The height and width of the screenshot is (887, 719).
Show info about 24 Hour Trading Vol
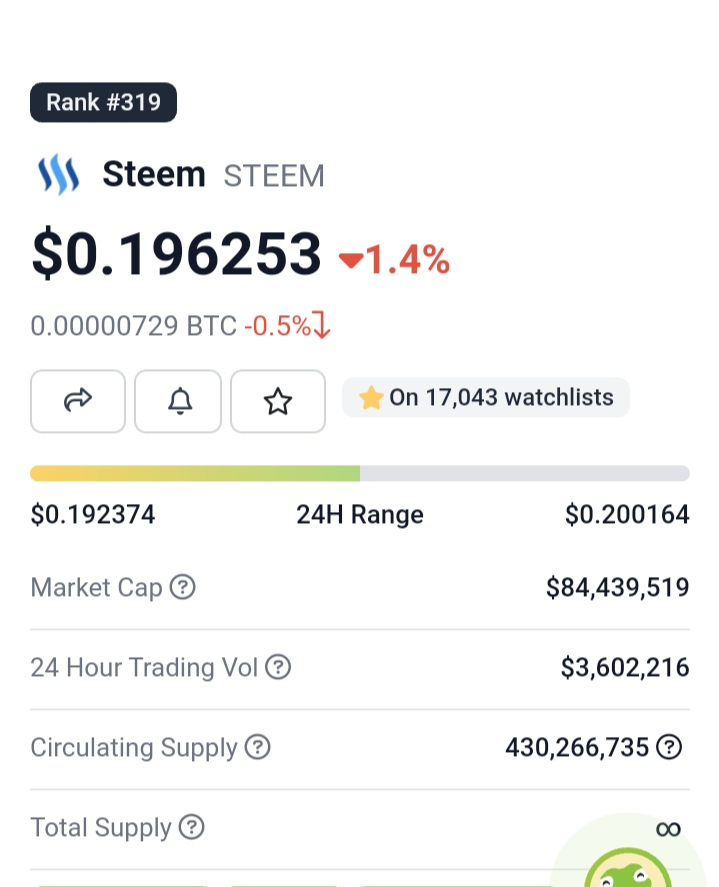click(278, 667)
